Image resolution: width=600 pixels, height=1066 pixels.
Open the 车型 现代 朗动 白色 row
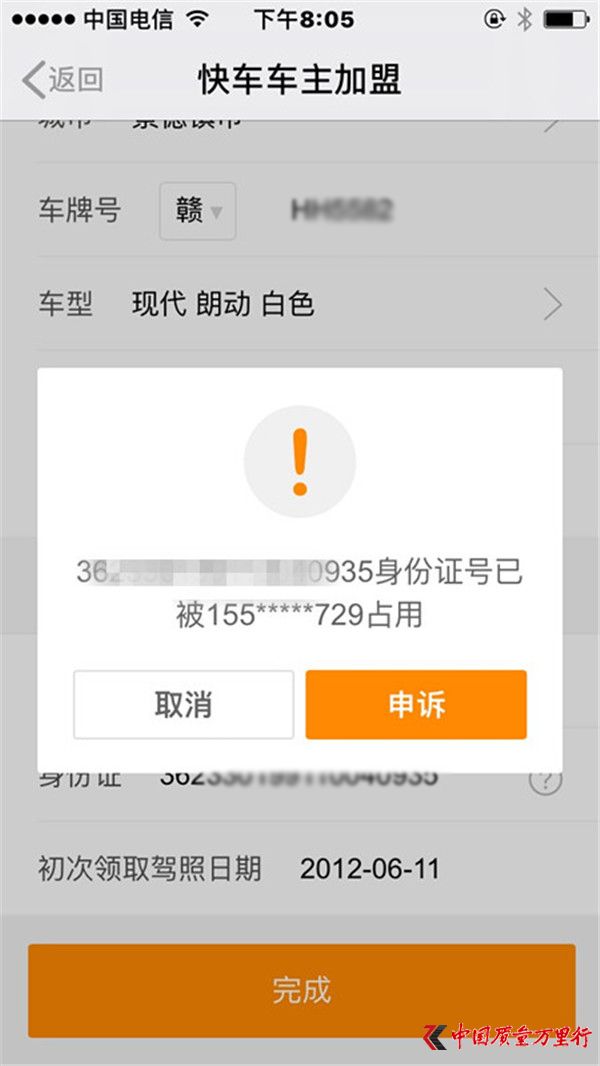coord(300,304)
